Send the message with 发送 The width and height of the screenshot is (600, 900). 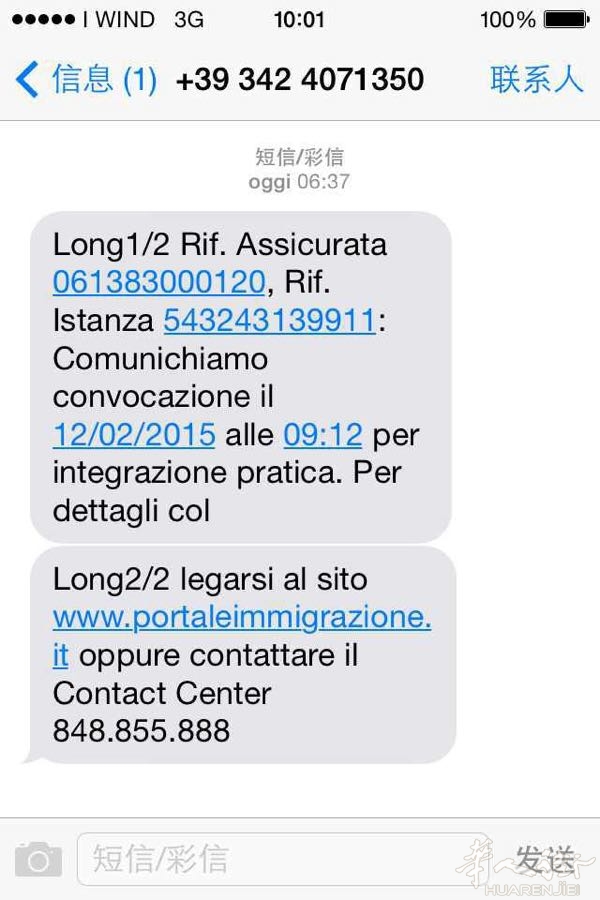546,858
